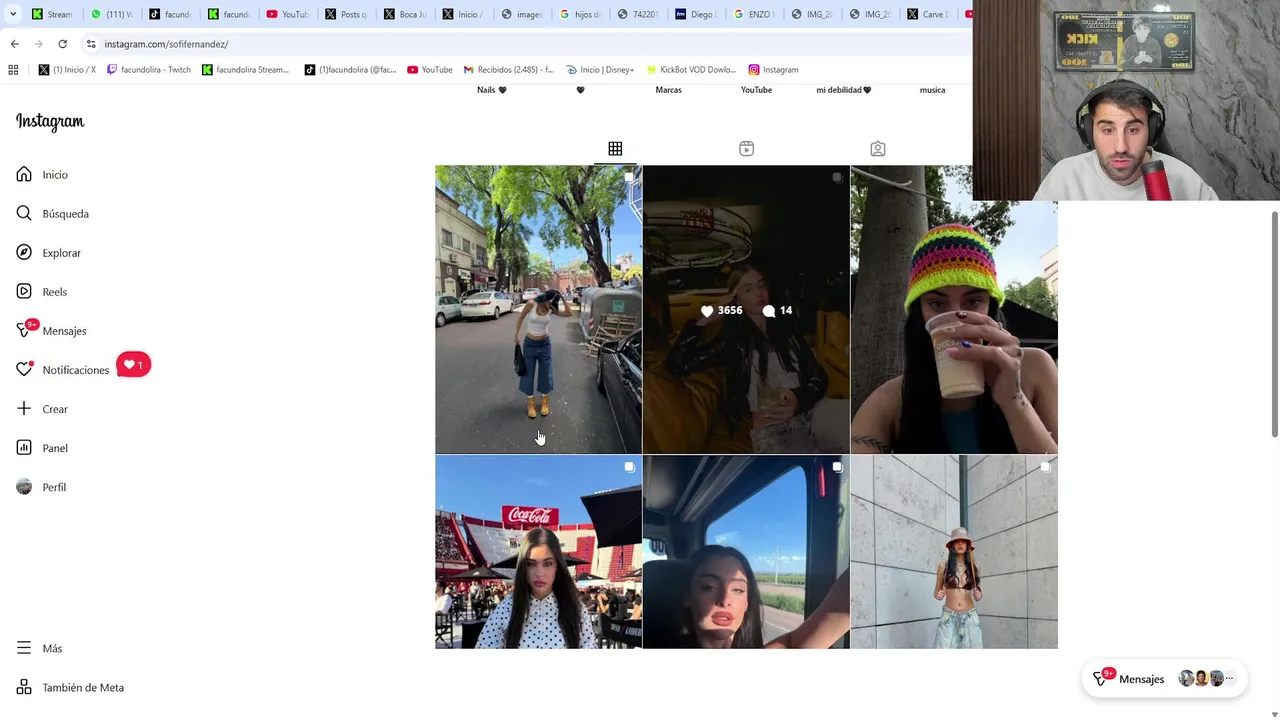Open the post with the Coca-Cola stadium
The image size is (1280, 720).
tap(538, 552)
